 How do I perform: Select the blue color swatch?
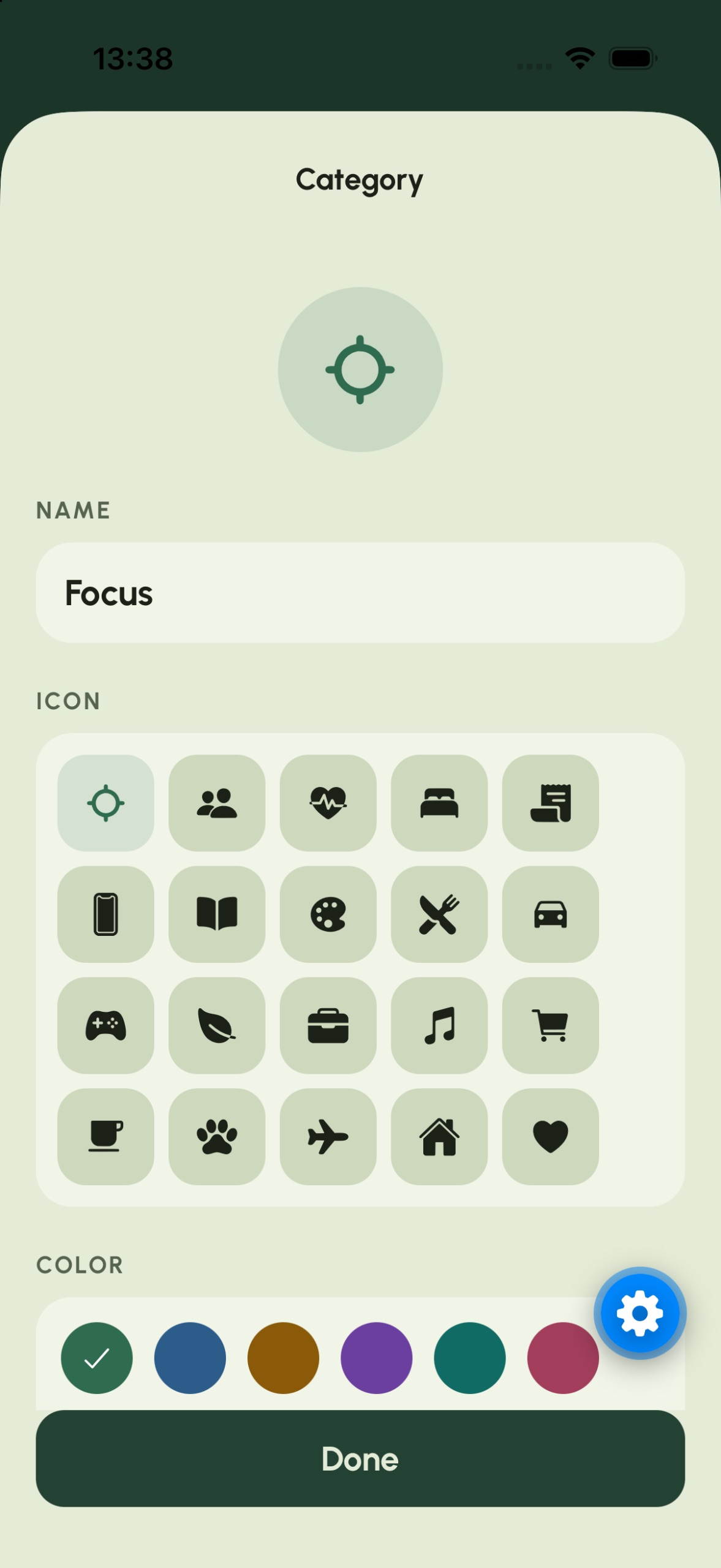(190, 1358)
